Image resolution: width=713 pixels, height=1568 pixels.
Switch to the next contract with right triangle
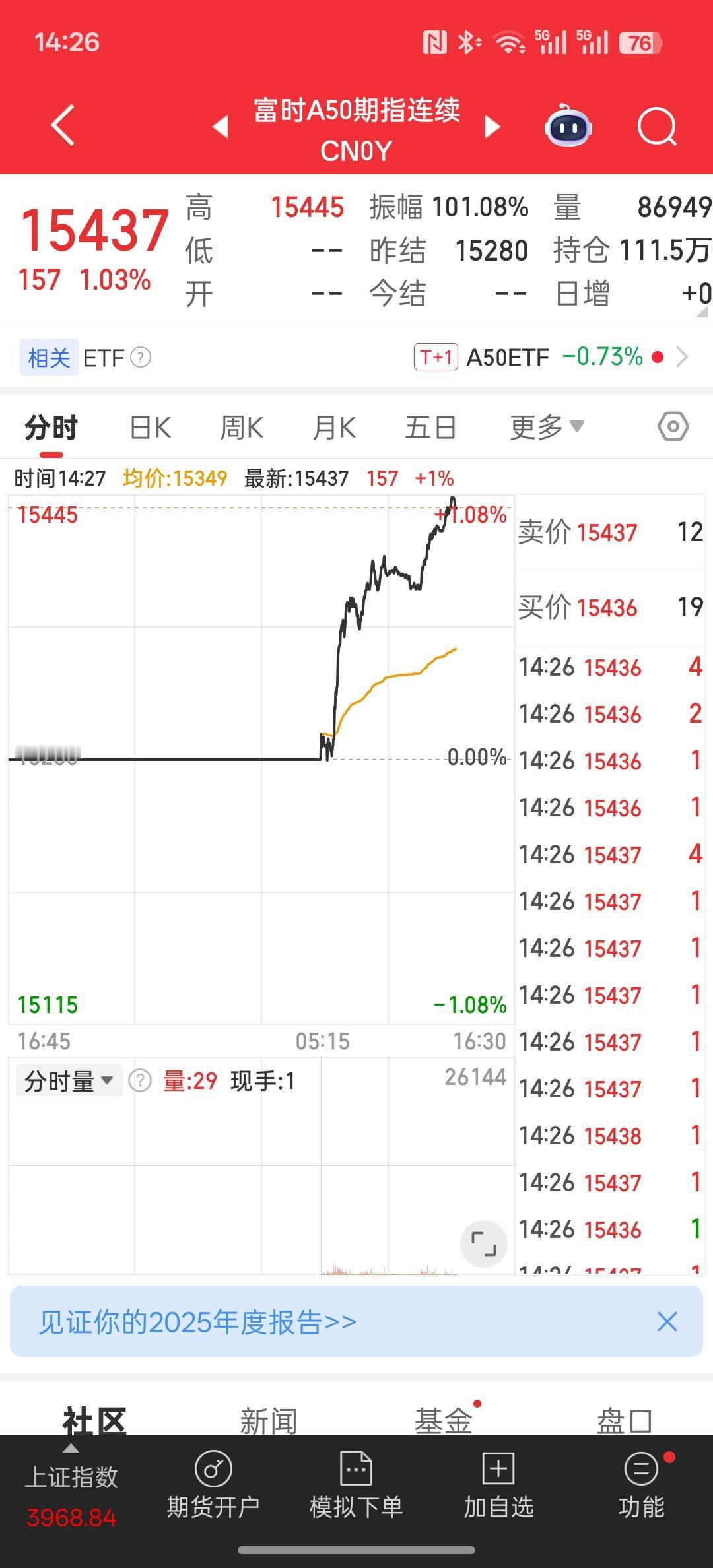[x=492, y=127]
